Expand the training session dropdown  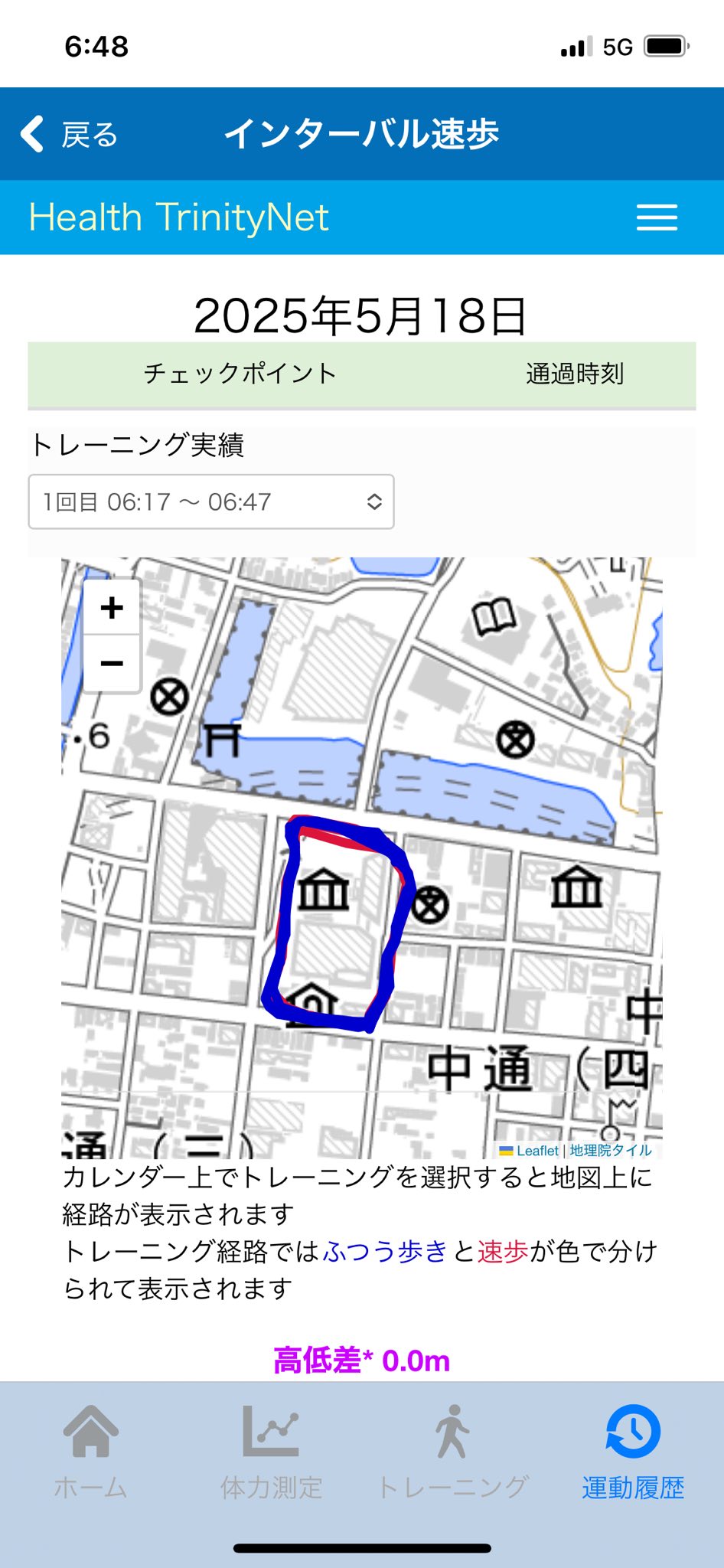coord(211,501)
